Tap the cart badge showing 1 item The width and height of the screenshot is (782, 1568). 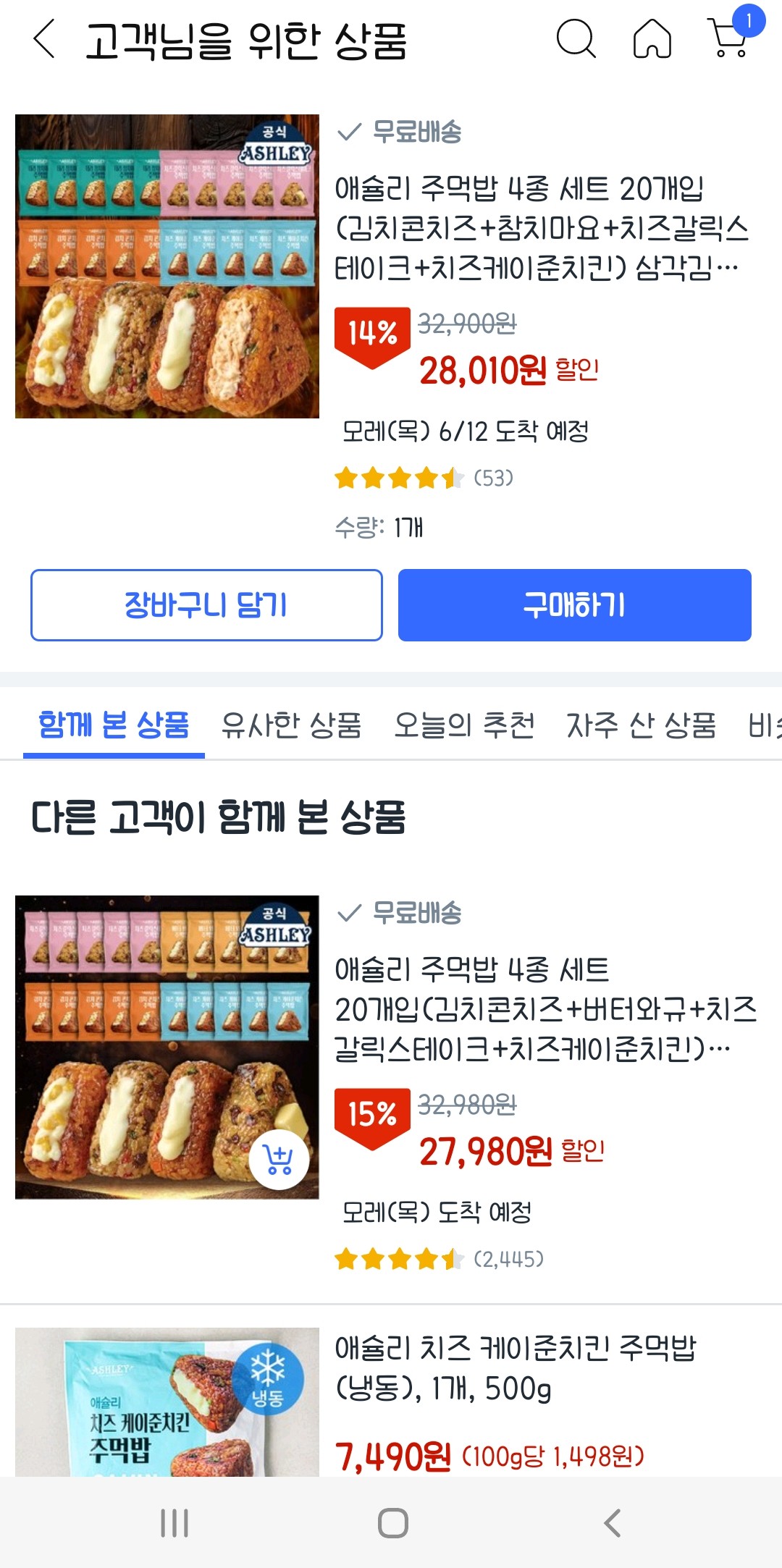point(749,22)
